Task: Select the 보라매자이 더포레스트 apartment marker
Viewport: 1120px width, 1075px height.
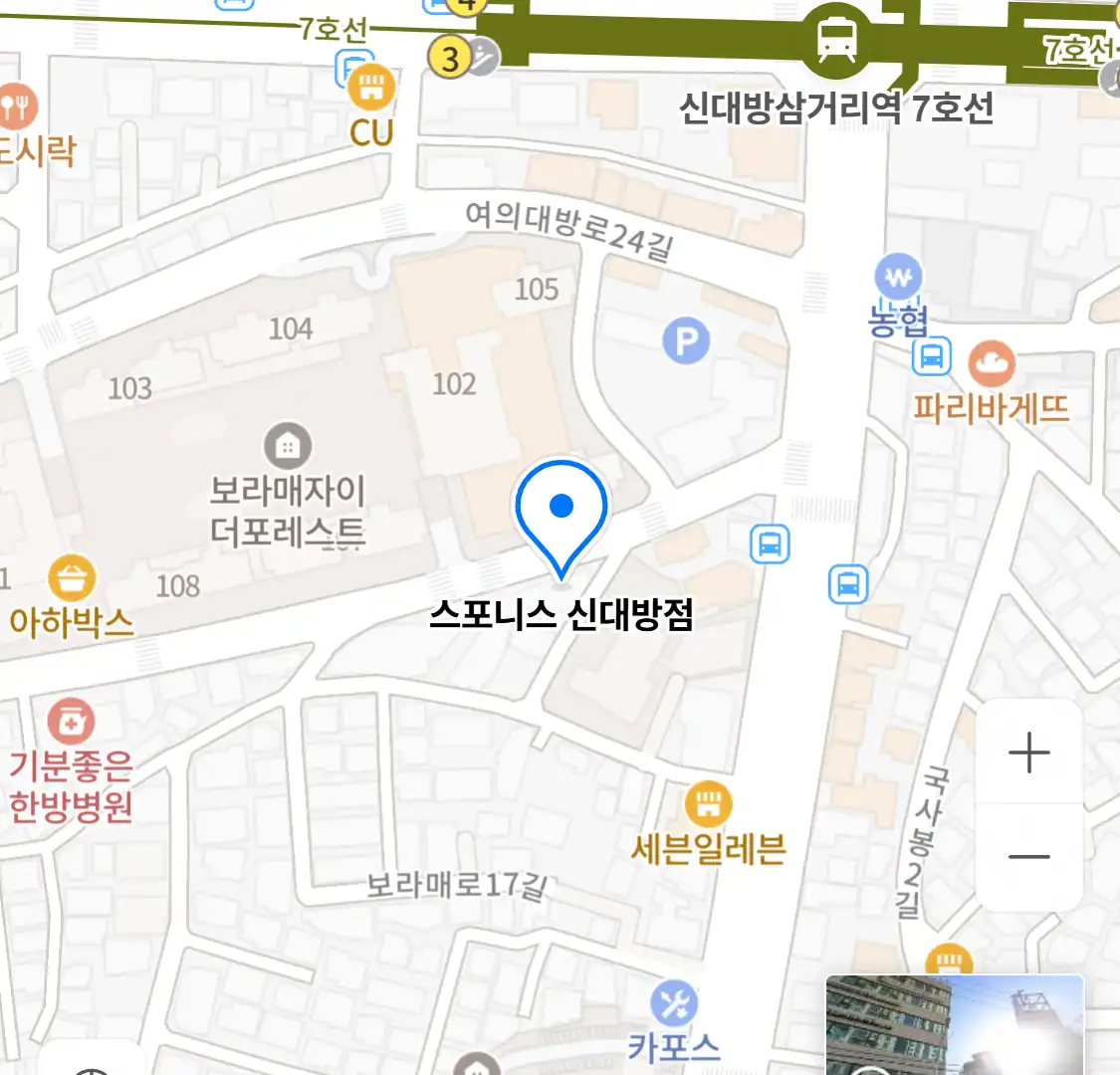Action: pyautogui.click(x=288, y=446)
